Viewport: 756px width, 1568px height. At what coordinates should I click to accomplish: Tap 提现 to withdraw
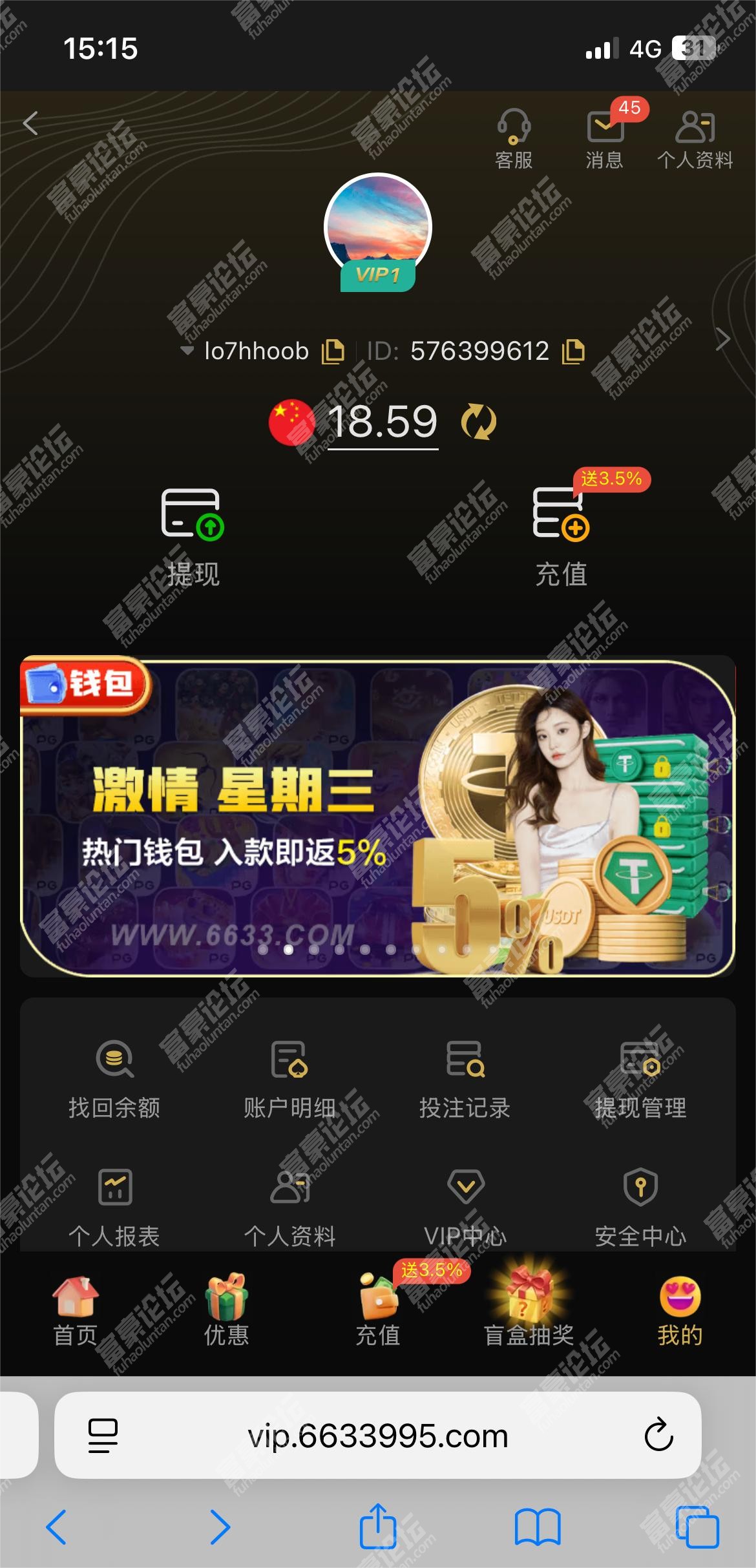pyautogui.click(x=193, y=538)
